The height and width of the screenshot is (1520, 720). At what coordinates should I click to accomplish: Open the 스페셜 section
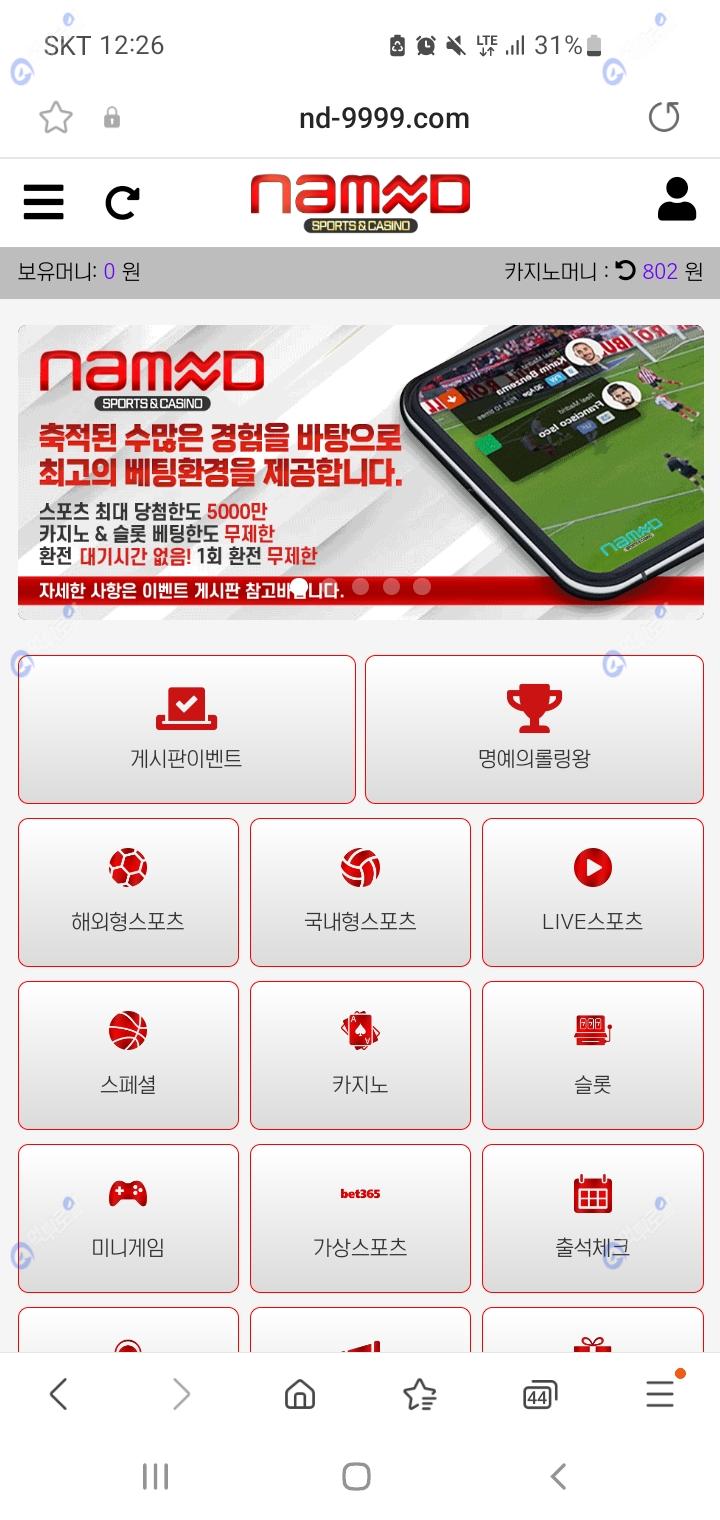tap(128, 1055)
